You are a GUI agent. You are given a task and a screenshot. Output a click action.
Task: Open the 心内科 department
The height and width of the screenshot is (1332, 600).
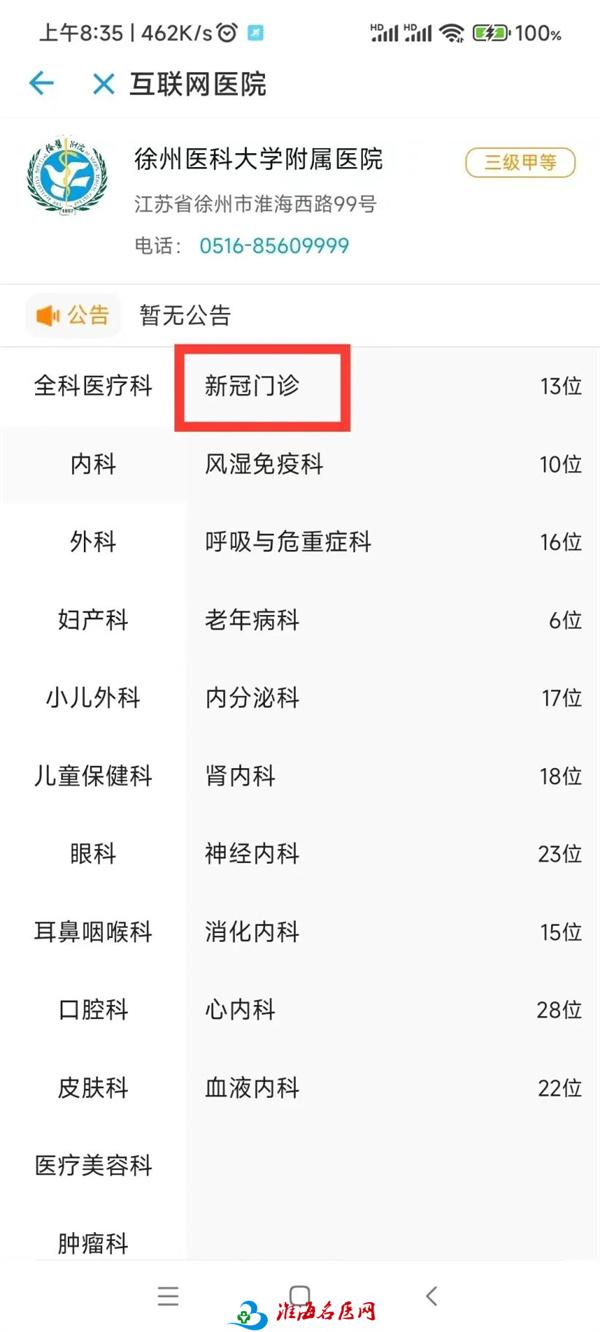393,1010
